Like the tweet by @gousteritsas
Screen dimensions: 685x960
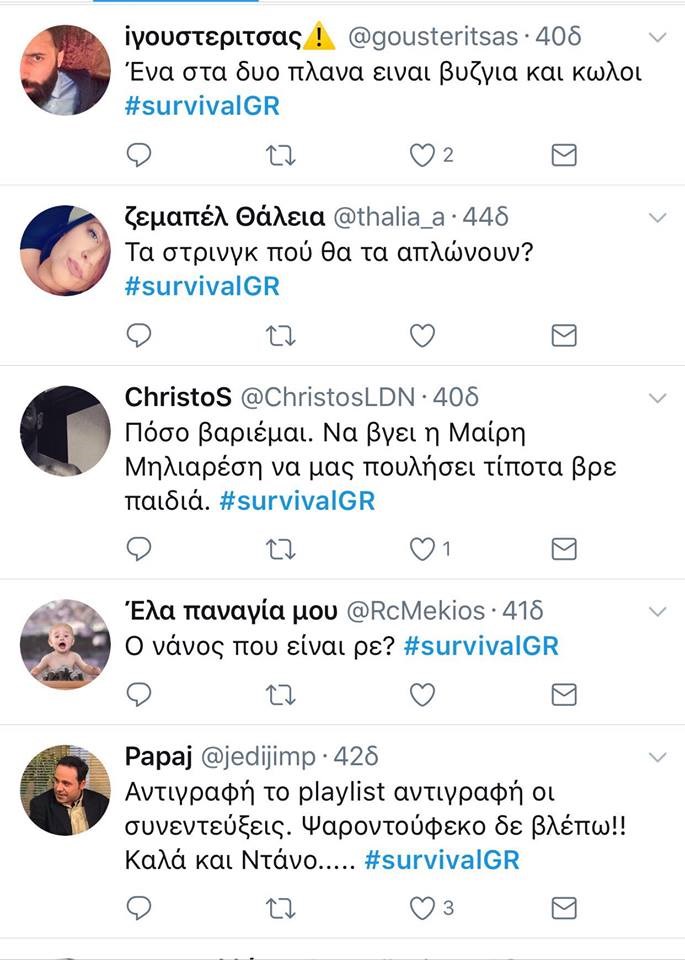423,154
